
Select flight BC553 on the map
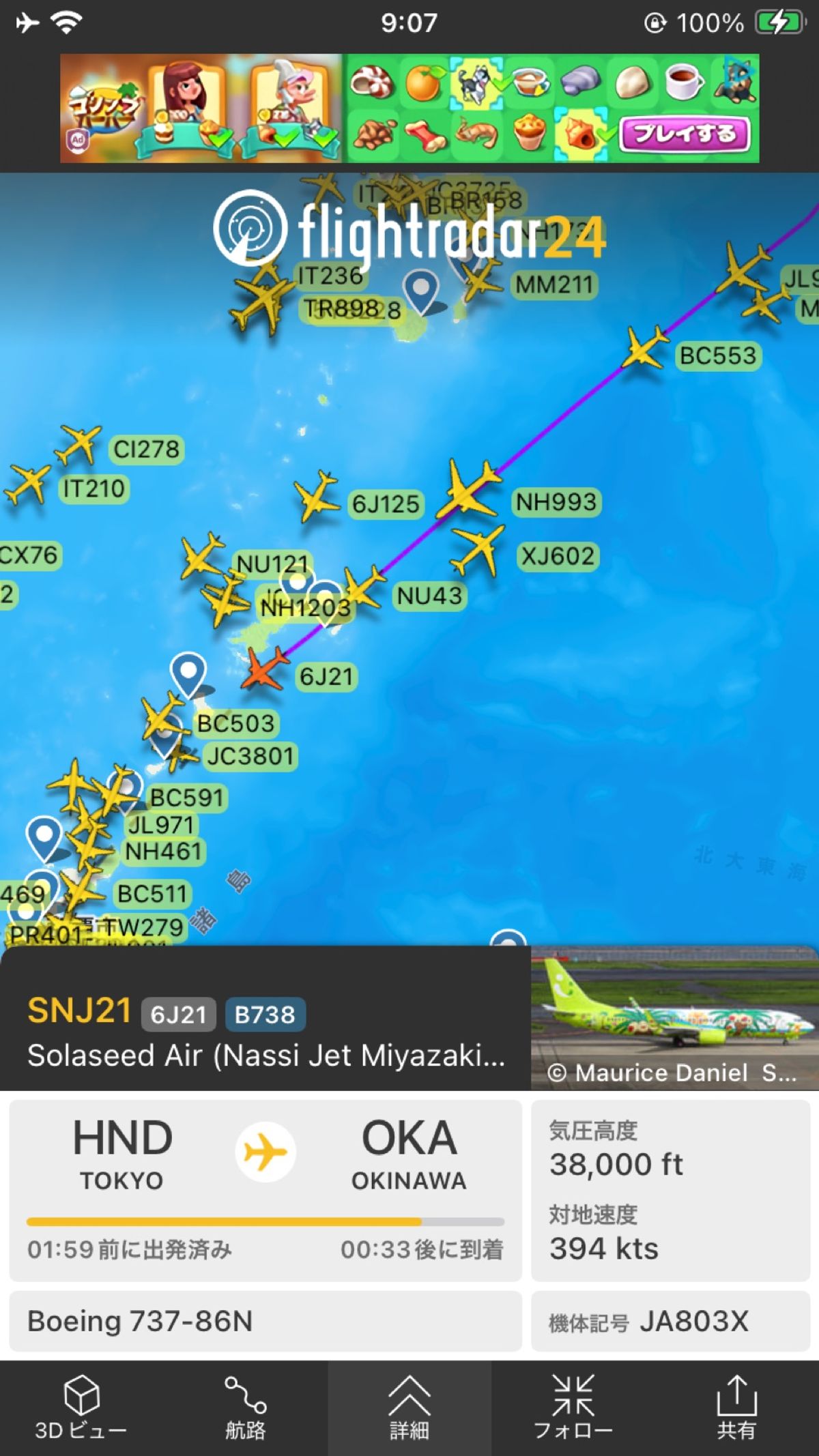pyautogui.click(x=644, y=348)
